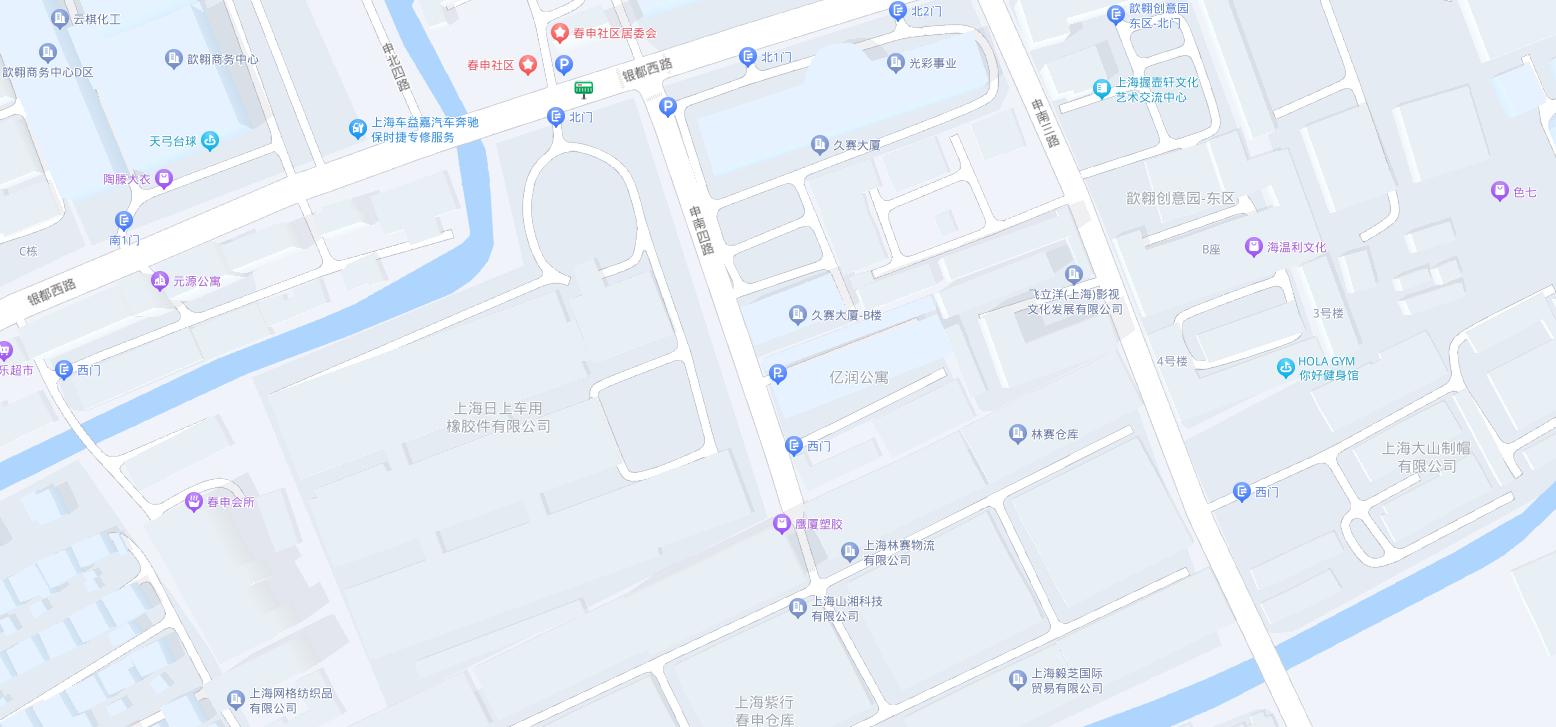Open the 春申社区居委会 map marker
Viewport: 1556px width, 727px height.
point(560,32)
